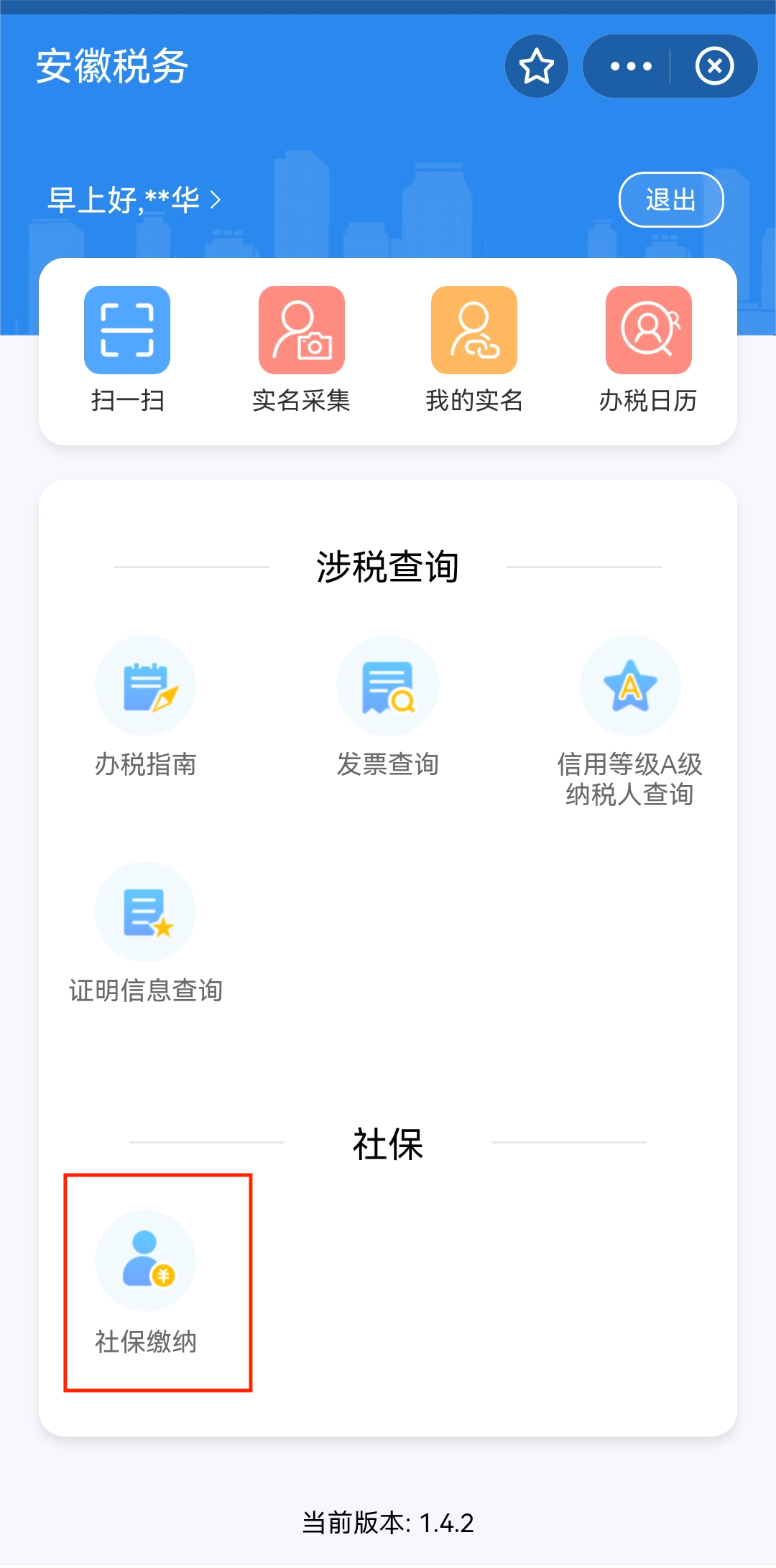Tap the 退出 logout button
The width and height of the screenshot is (776, 1568).
(x=670, y=200)
